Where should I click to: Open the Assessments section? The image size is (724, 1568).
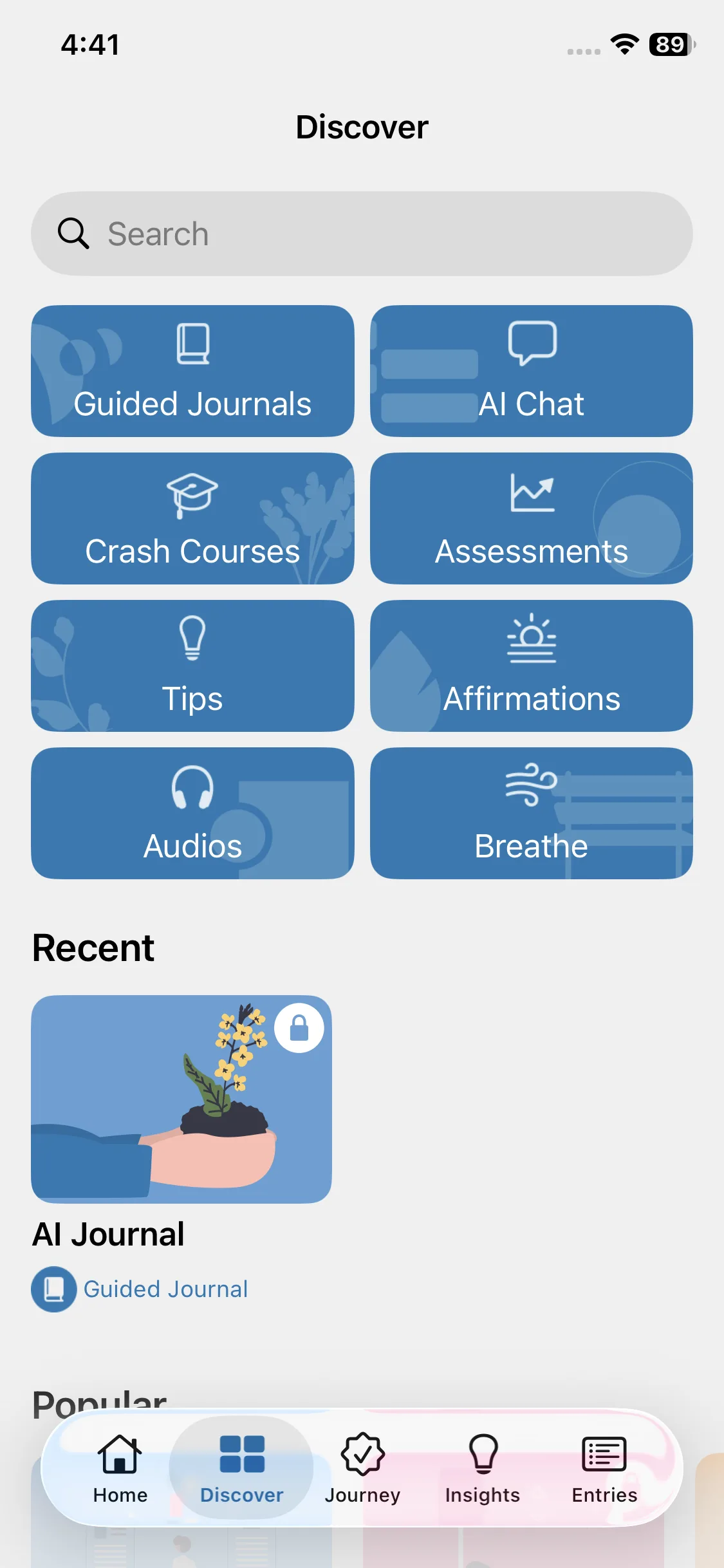[531, 519]
